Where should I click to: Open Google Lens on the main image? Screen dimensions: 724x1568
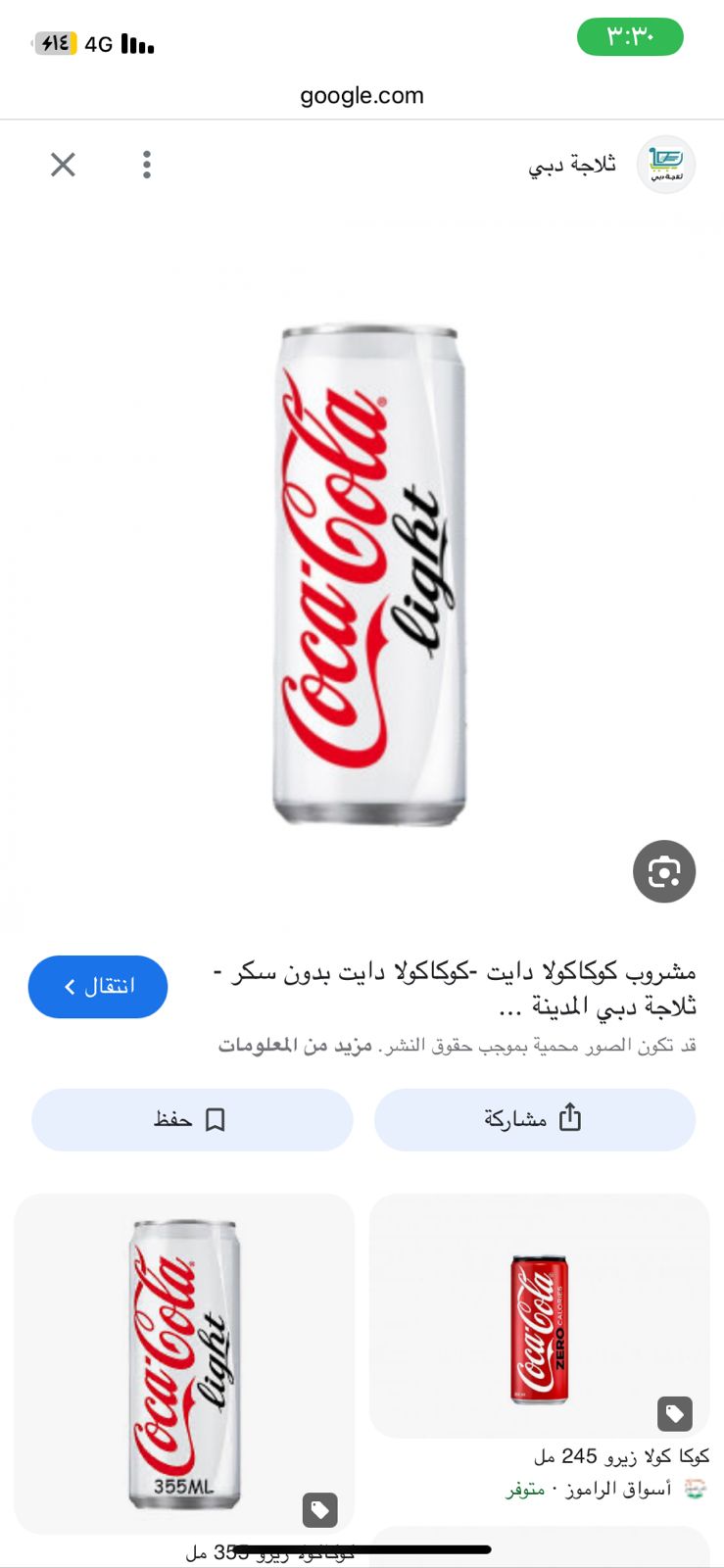pos(664,871)
